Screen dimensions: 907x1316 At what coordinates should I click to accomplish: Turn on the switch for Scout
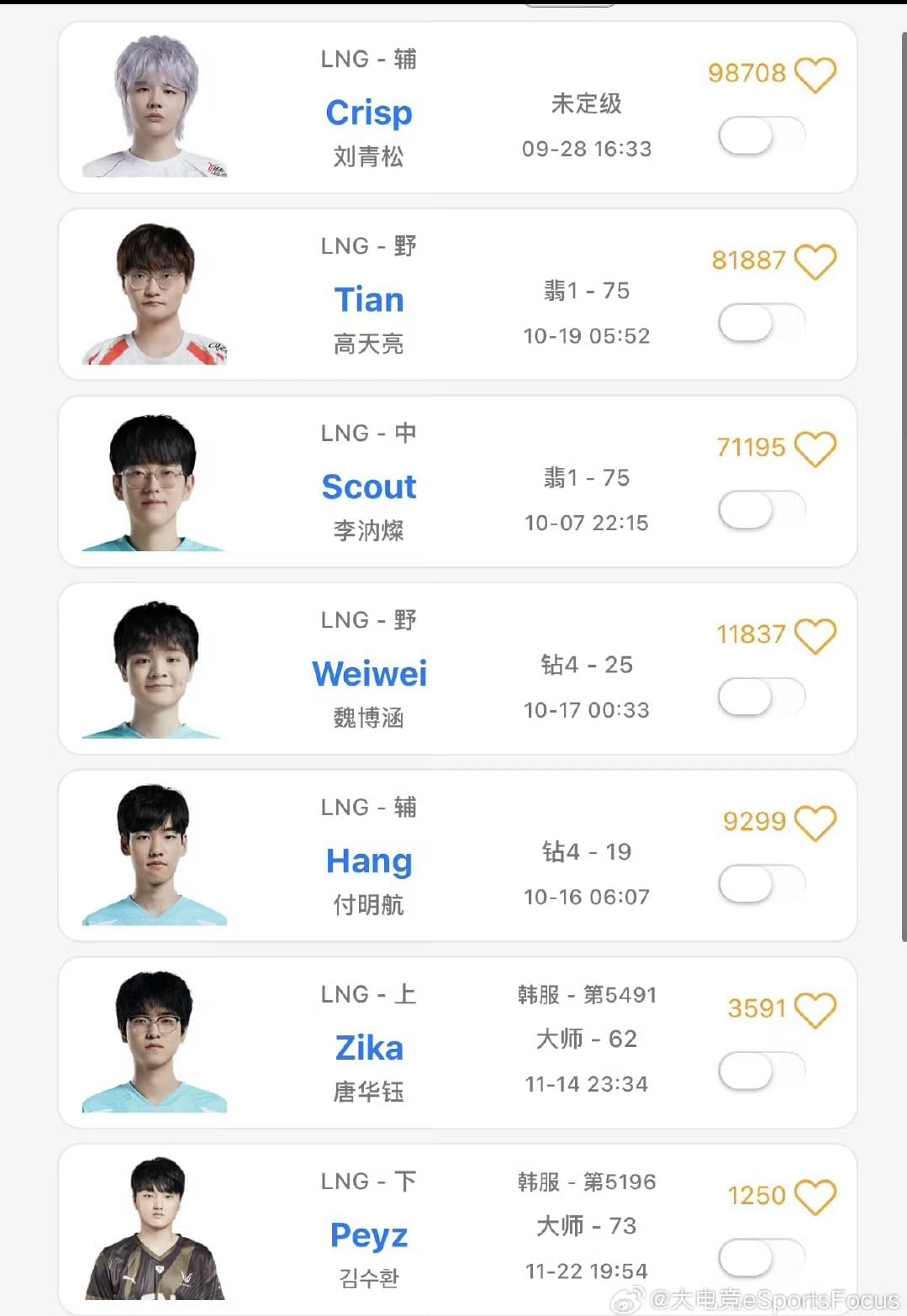pyautogui.click(x=761, y=510)
